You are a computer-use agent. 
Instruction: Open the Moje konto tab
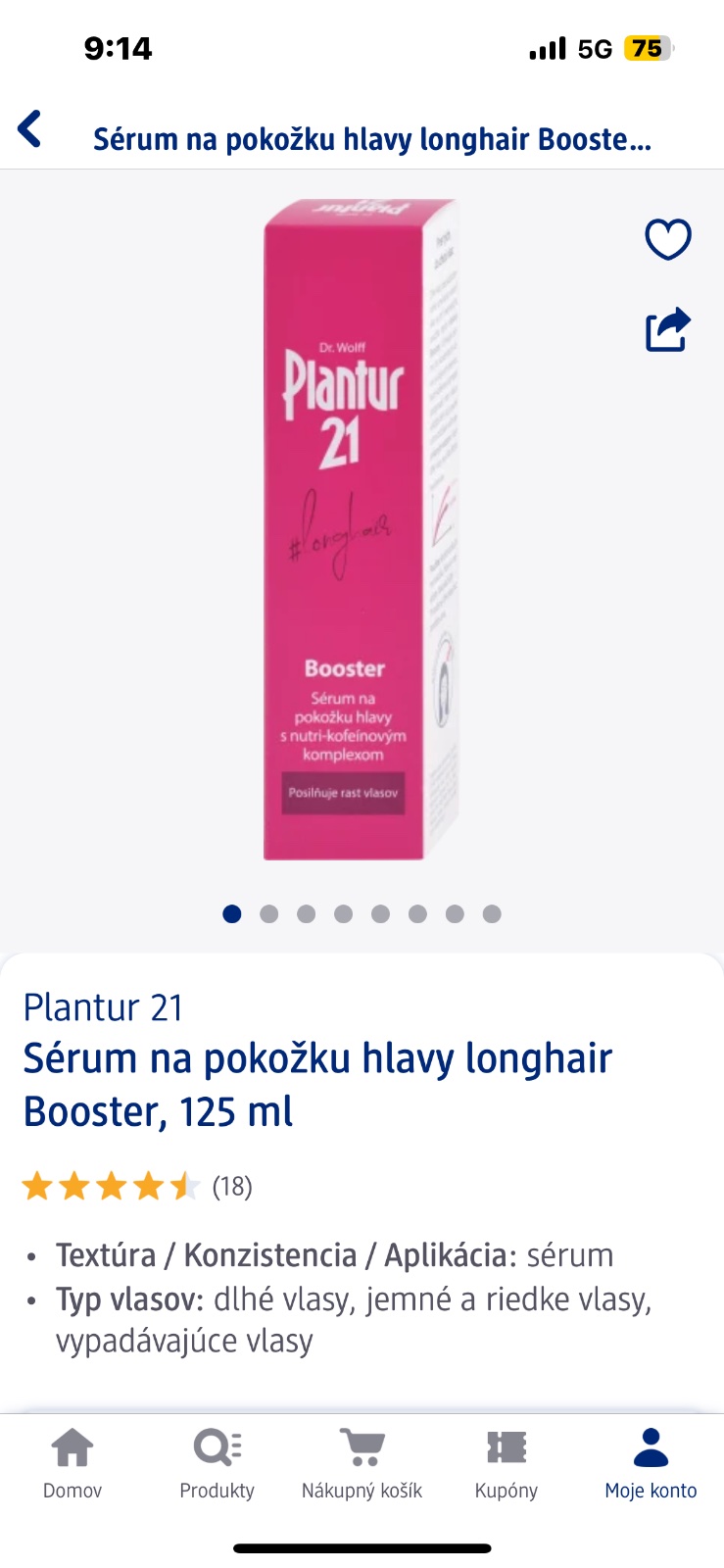[x=651, y=1463]
